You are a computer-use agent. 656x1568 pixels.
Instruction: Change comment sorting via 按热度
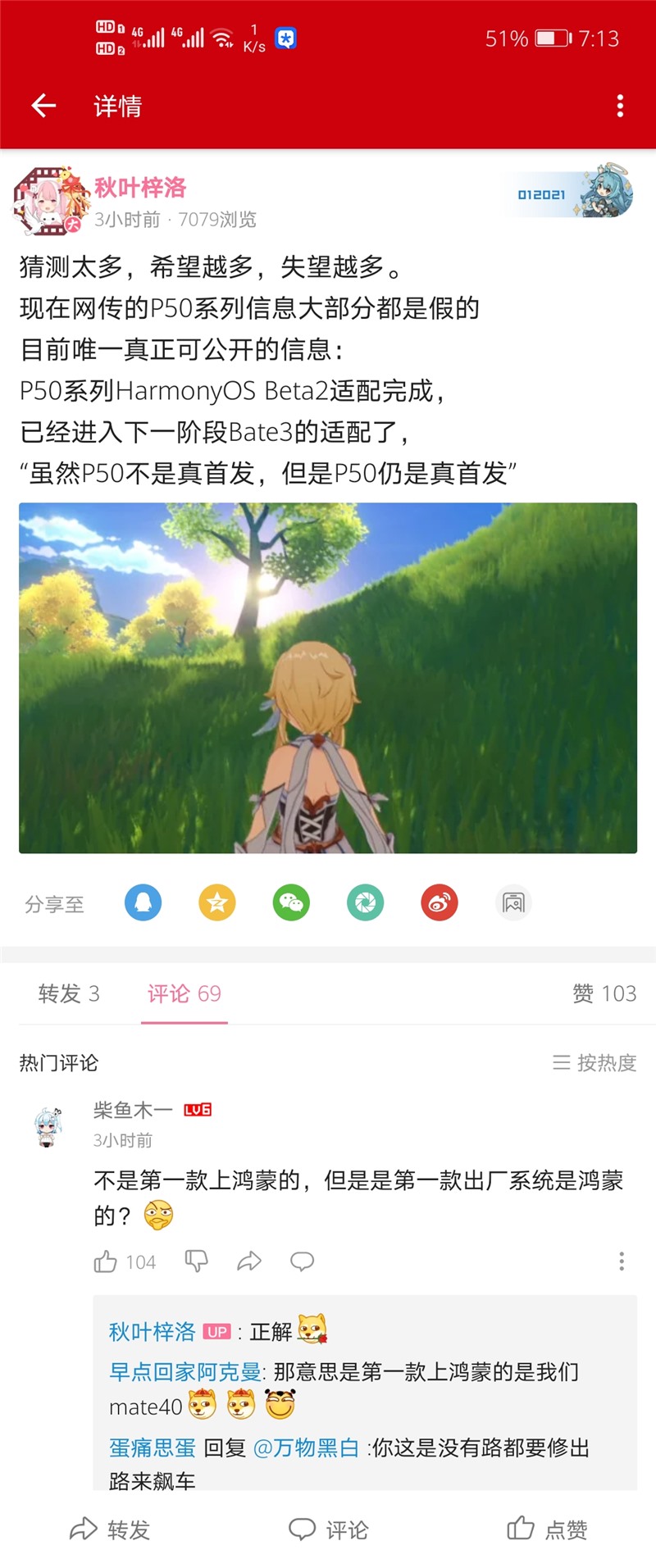[x=594, y=1063]
